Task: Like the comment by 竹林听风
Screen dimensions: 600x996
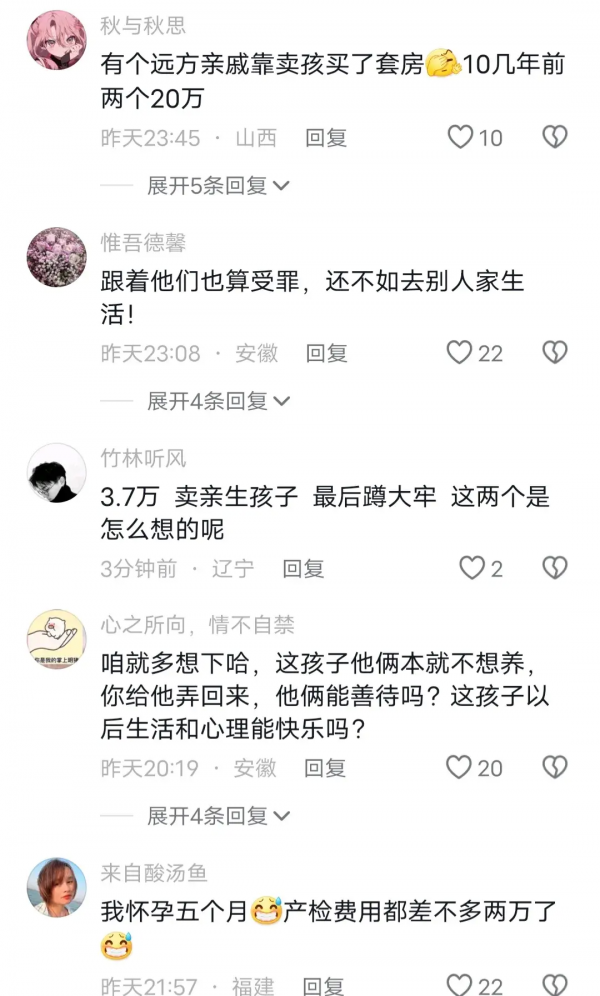Action: [471, 568]
